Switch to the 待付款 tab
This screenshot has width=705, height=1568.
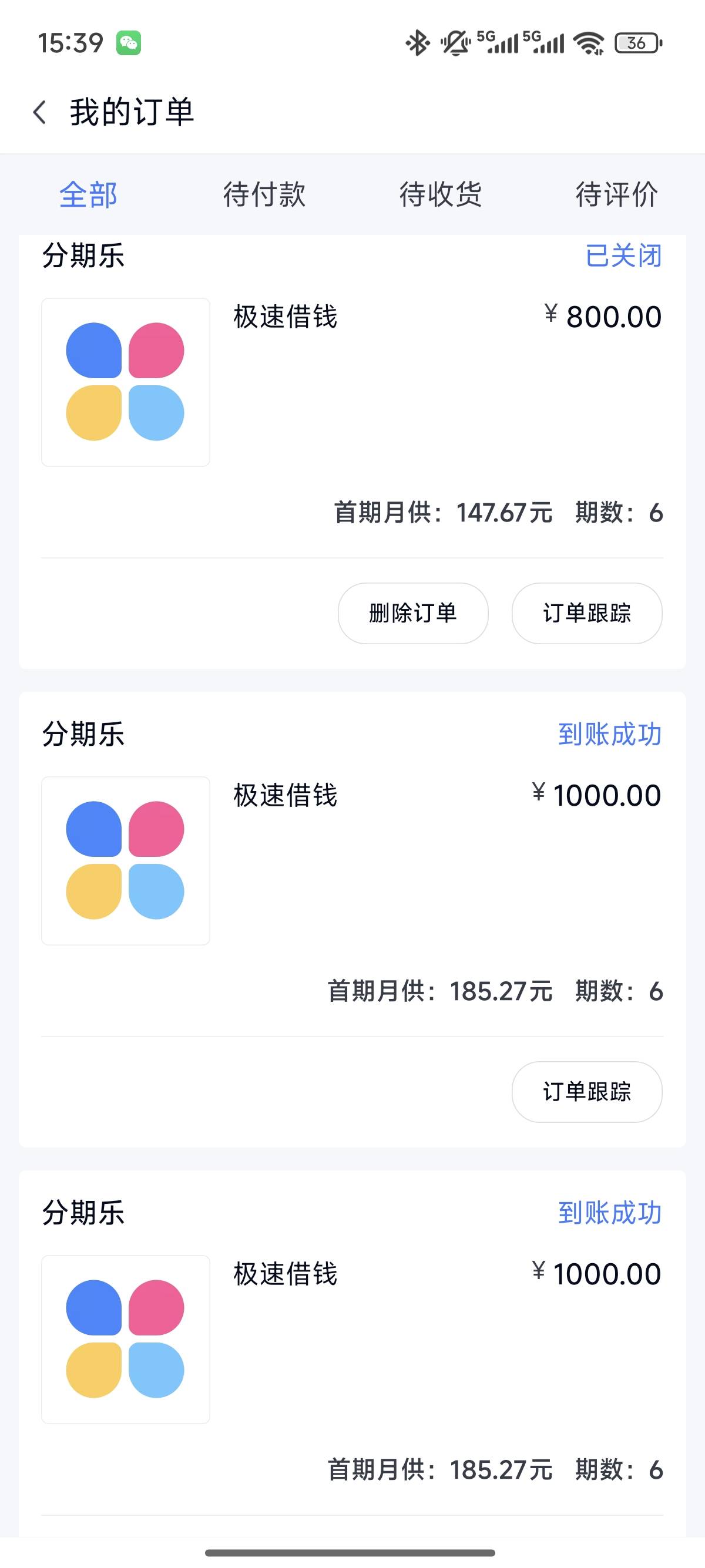[x=264, y=195]
